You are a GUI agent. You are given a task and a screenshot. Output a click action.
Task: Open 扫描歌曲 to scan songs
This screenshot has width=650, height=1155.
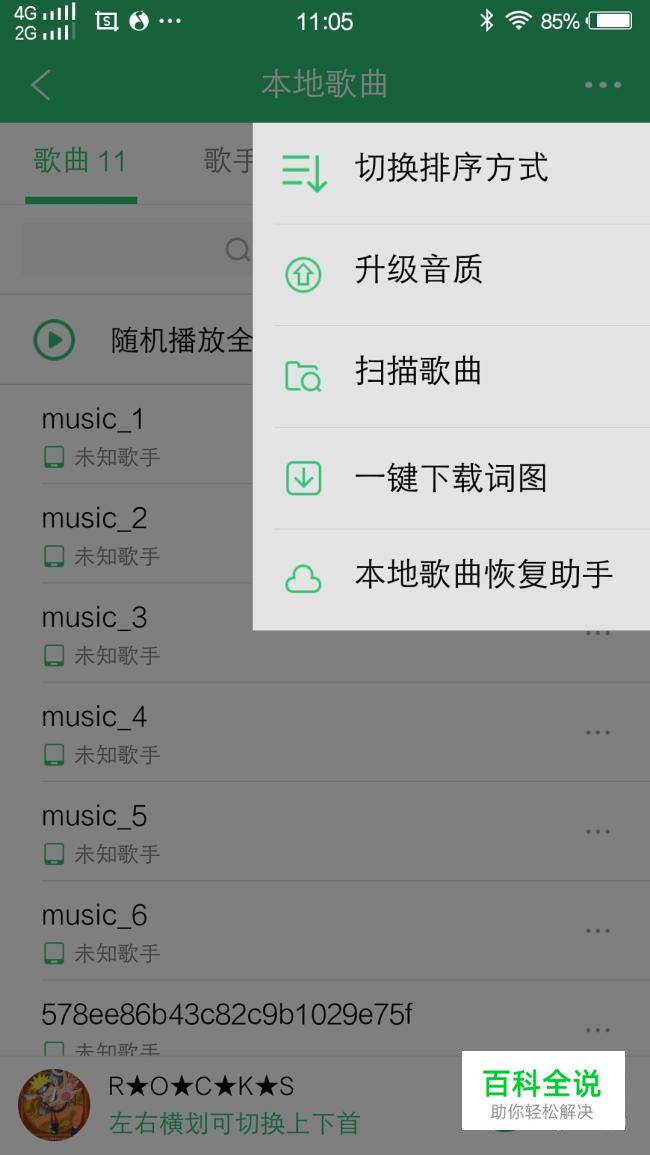pyautogui.click(x=451, y=376)
